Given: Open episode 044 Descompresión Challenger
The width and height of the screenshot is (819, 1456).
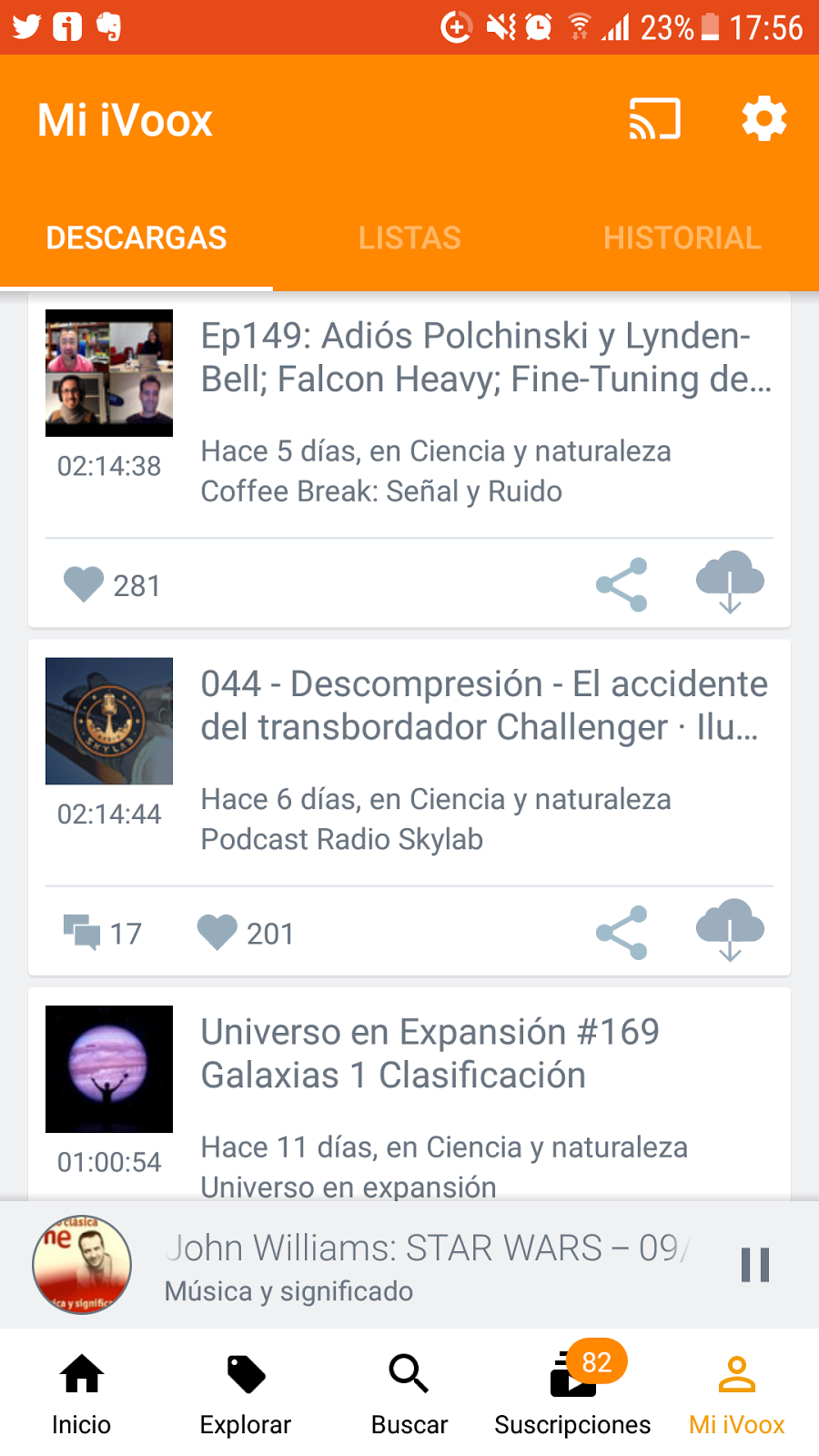Looking at the screenshot, I should pyautogui.click(x=483, y=705).
